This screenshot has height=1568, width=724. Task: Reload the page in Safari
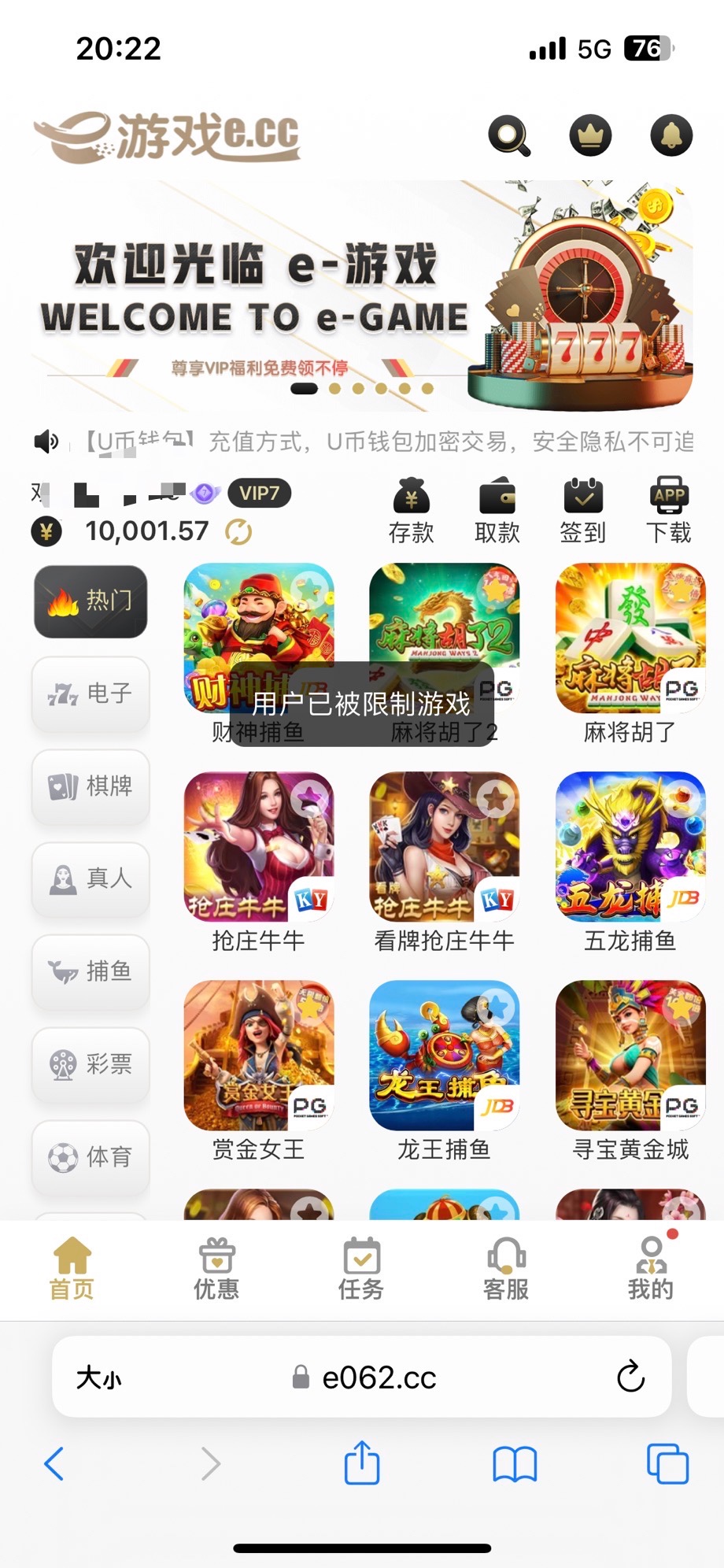[x=630, y=1377]
